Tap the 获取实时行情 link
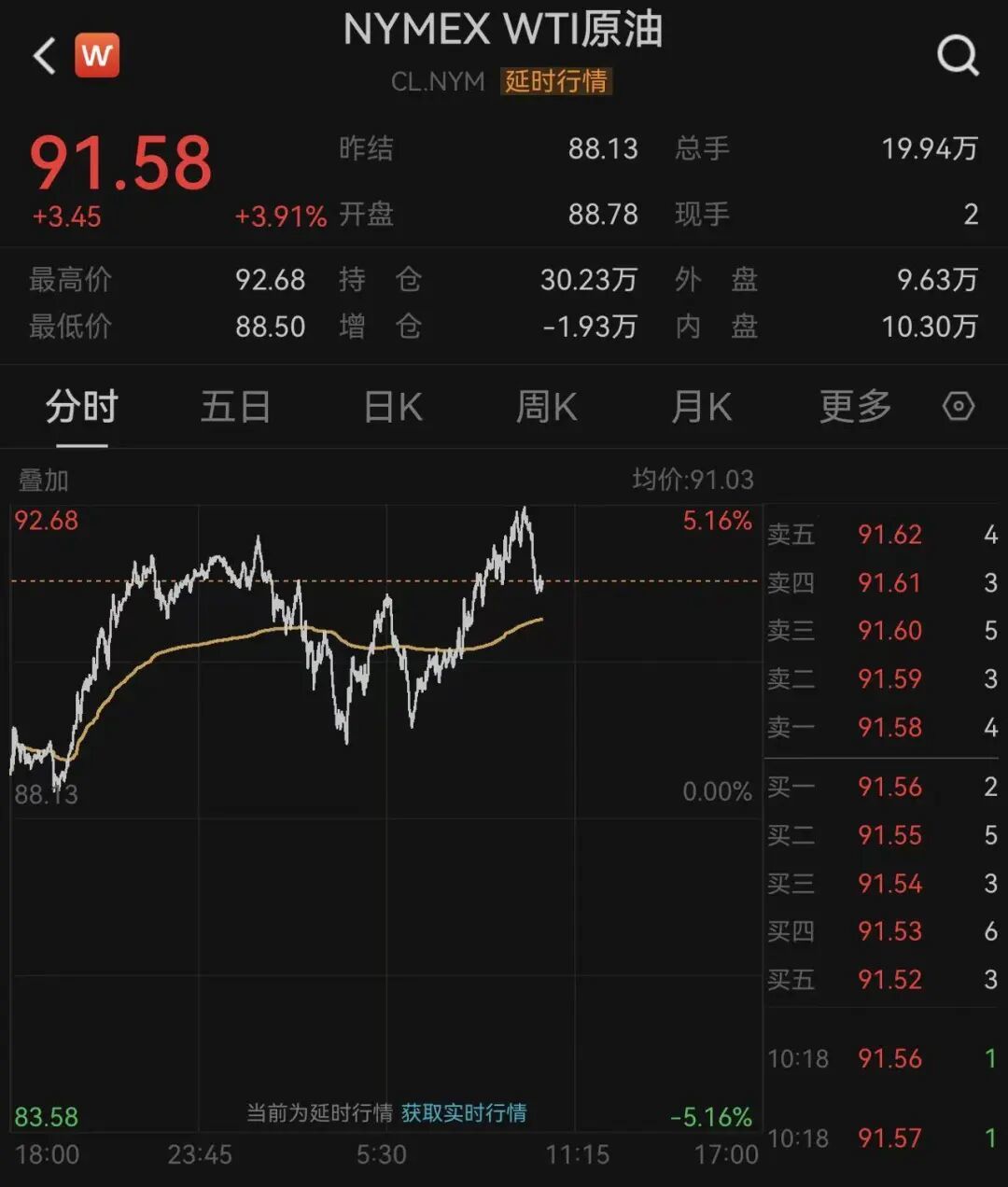This screenshot has width=1008, height=1187. pos(464,1112)
